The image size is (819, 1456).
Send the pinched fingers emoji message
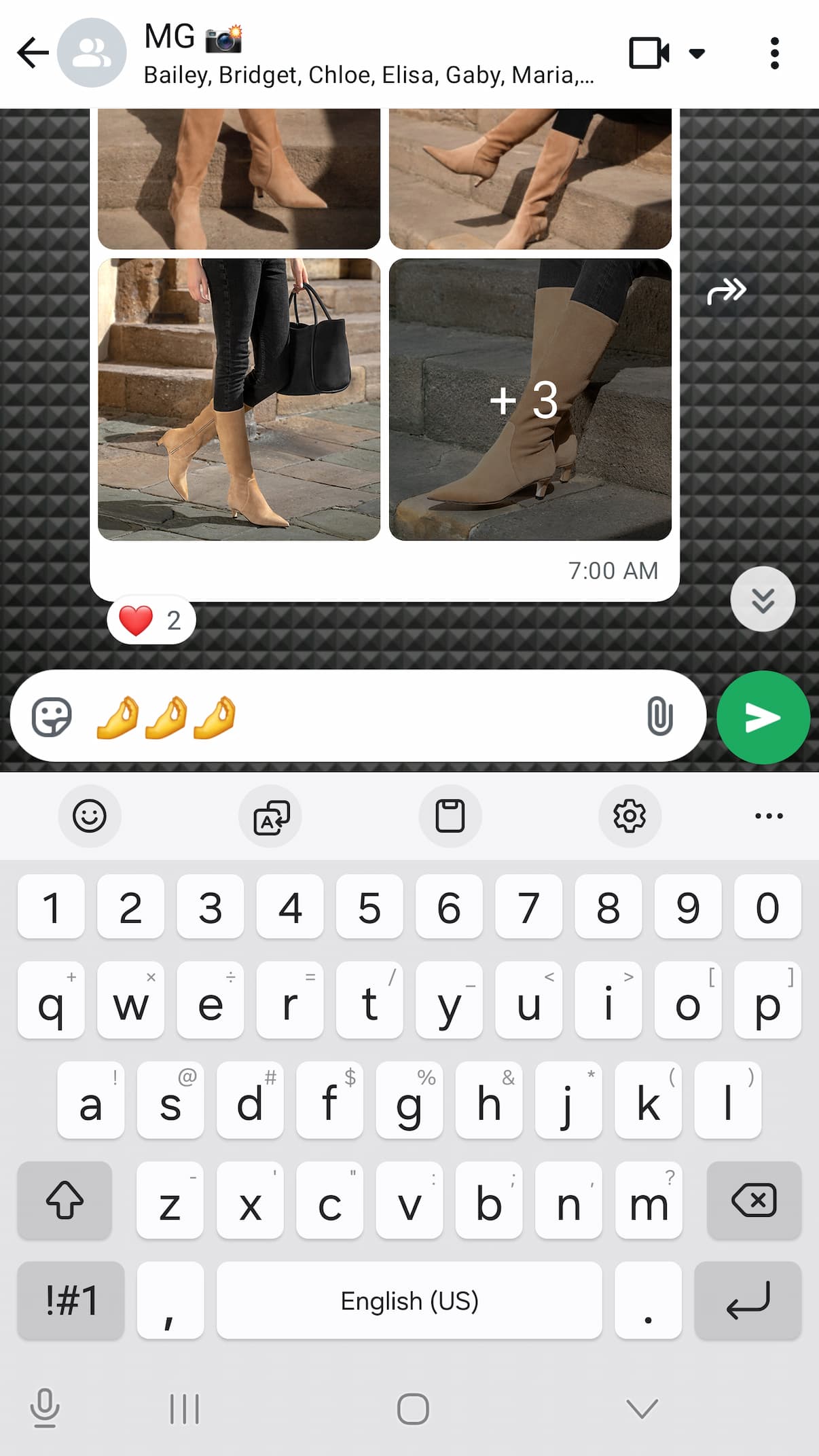[x=763, y=718]
